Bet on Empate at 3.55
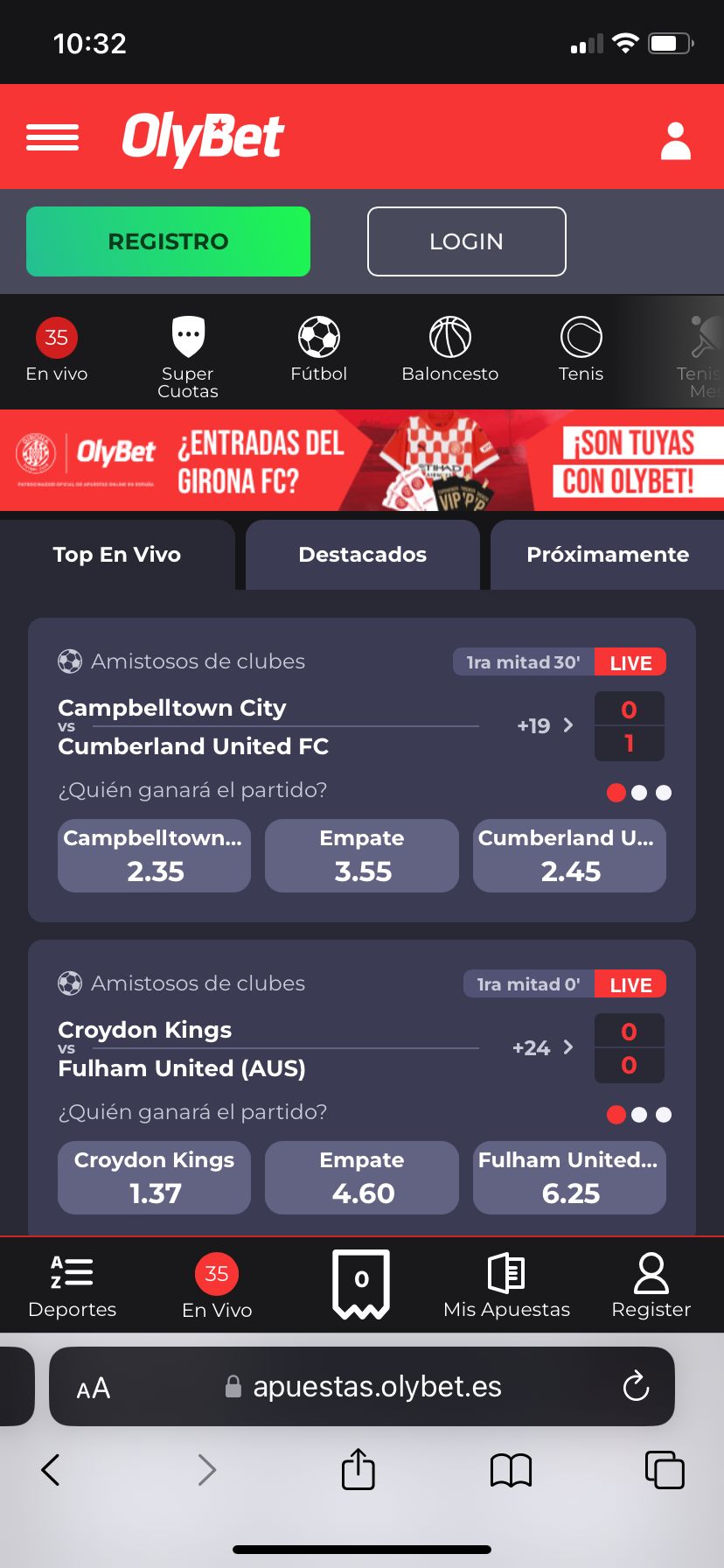724x1568 pixels. click(x=362, y=856)
